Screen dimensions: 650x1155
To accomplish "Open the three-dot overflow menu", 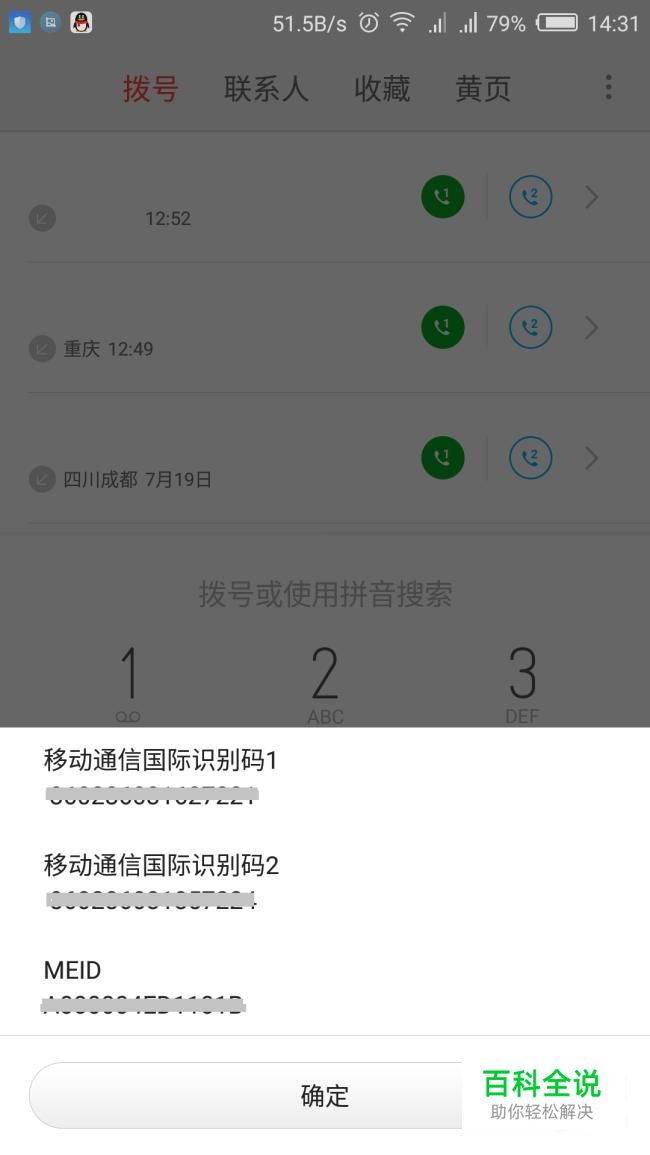I will pos(608,87).
